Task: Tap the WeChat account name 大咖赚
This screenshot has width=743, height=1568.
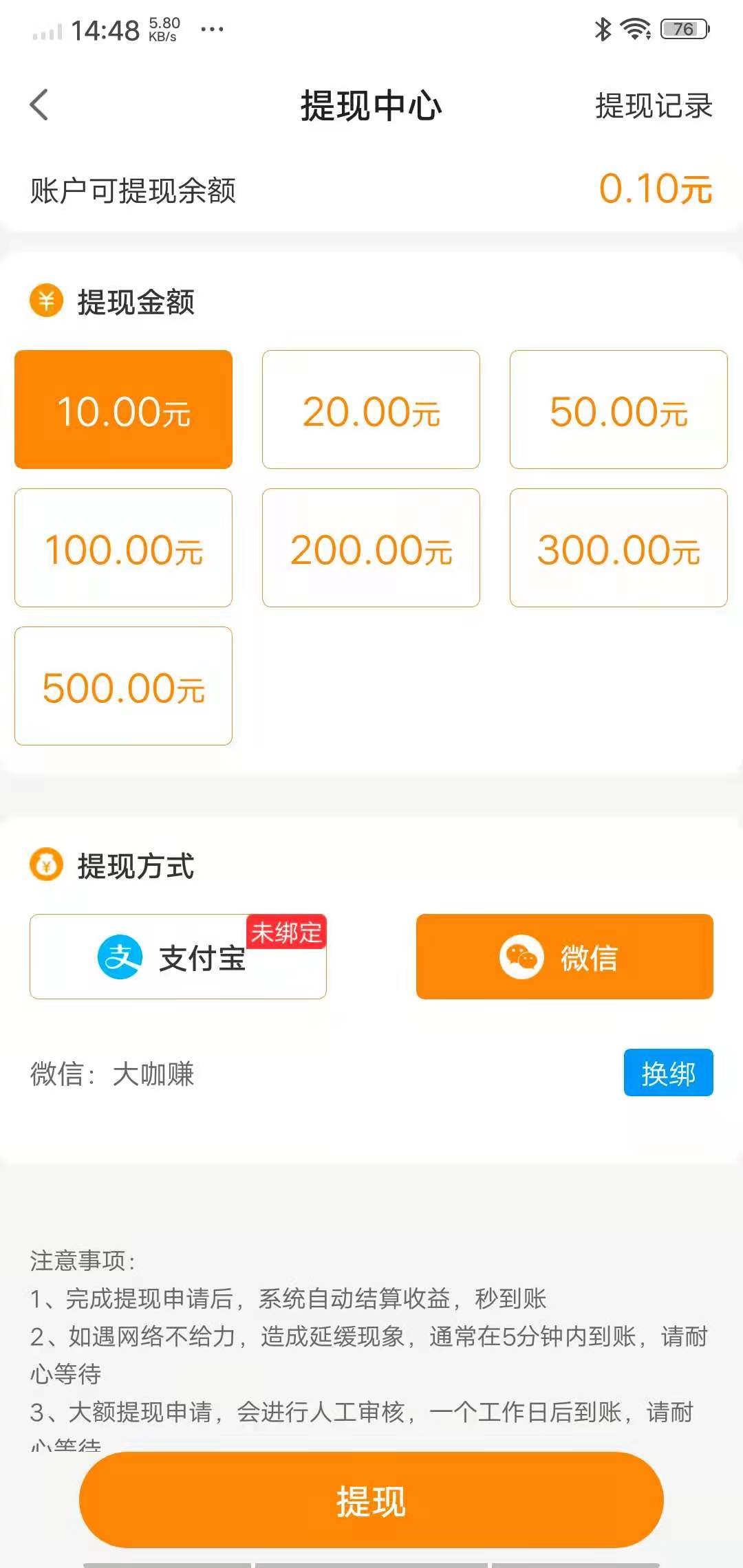Action: (x=153, y=1074)
